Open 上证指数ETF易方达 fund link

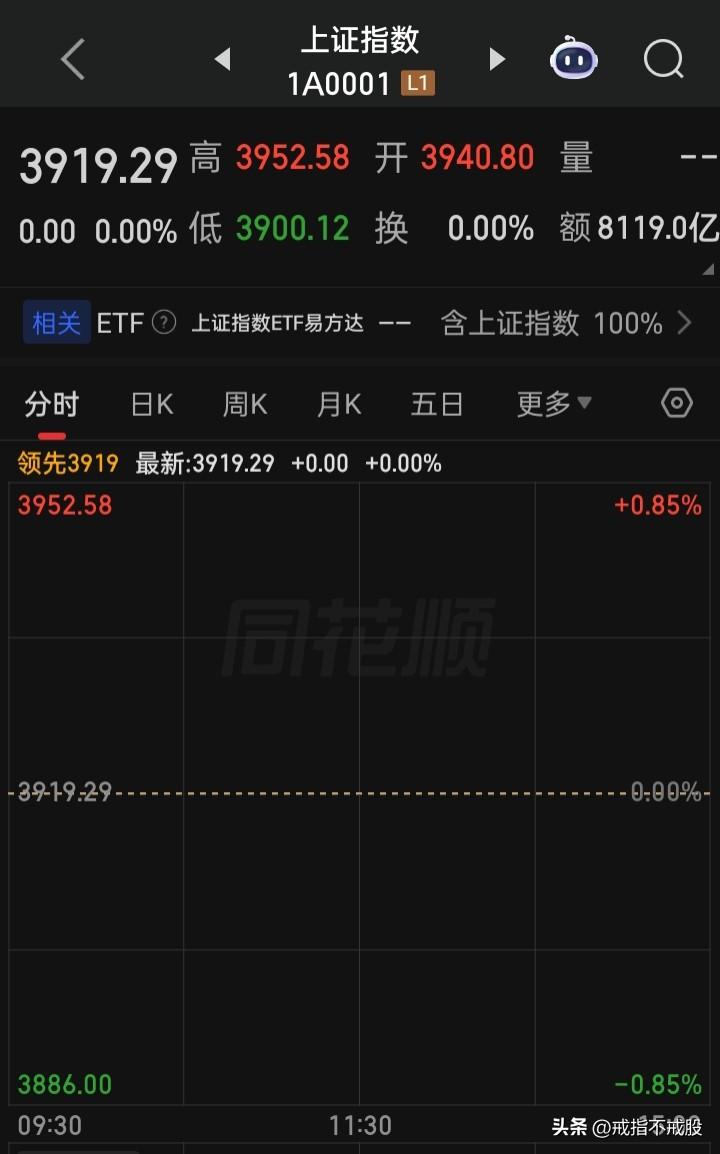tap(277, 322)
